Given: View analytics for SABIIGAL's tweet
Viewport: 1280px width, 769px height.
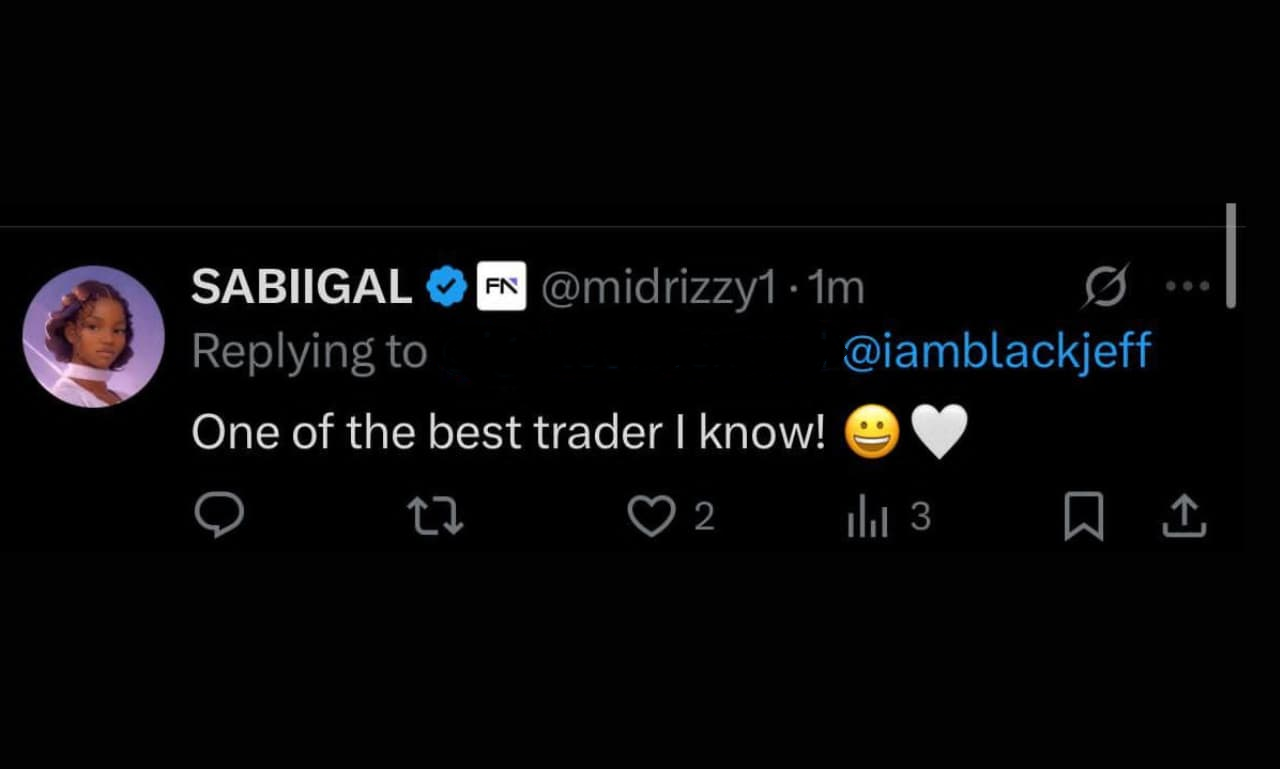Looking at the screenshot, I should click(868, 517).
